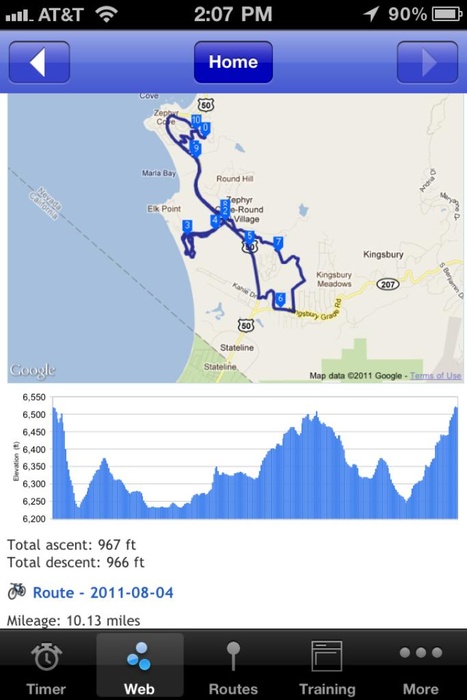Viewport: 467px width, 700px height.
Task: Switch to the Training tab
Action: pos(327,667)
